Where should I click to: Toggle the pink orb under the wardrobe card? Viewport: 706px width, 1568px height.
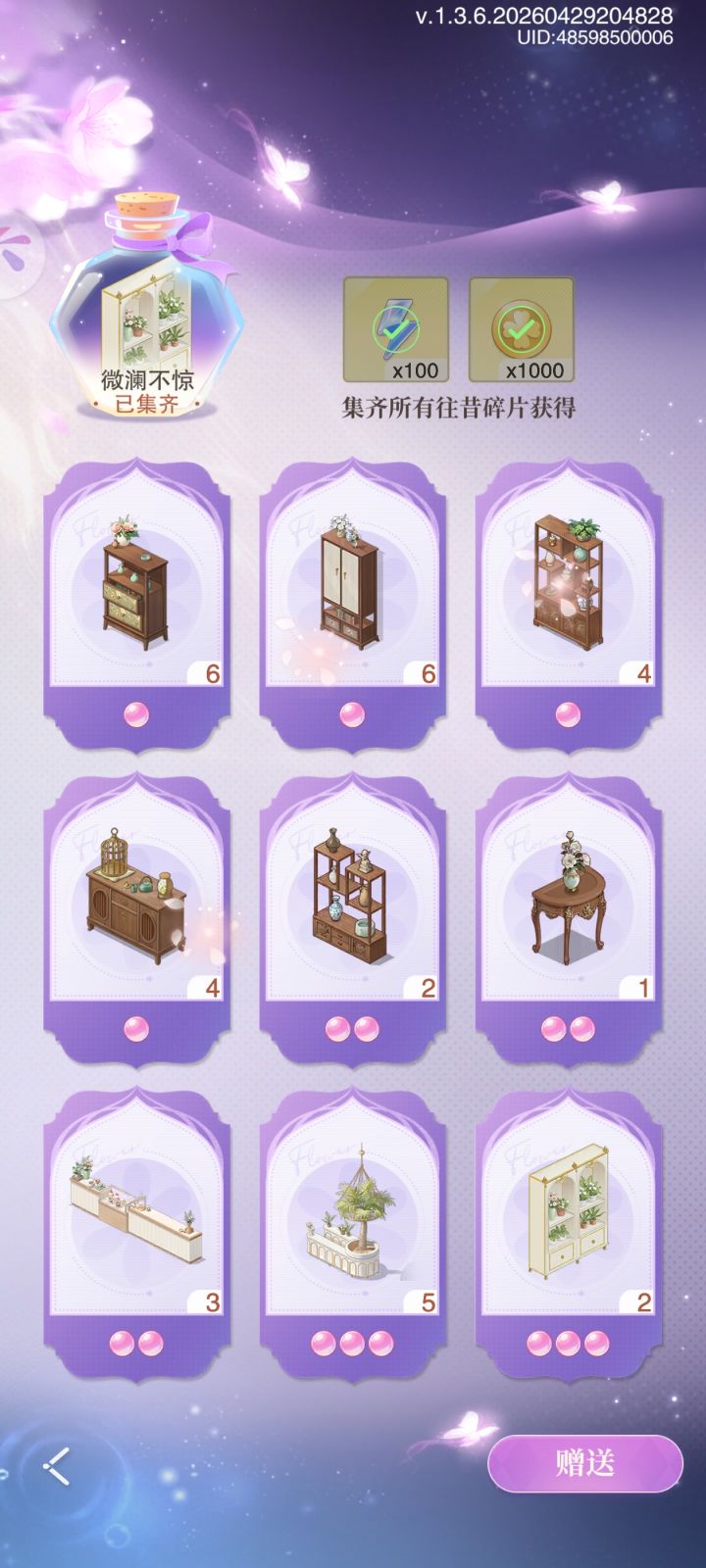(x=353, y=713)
